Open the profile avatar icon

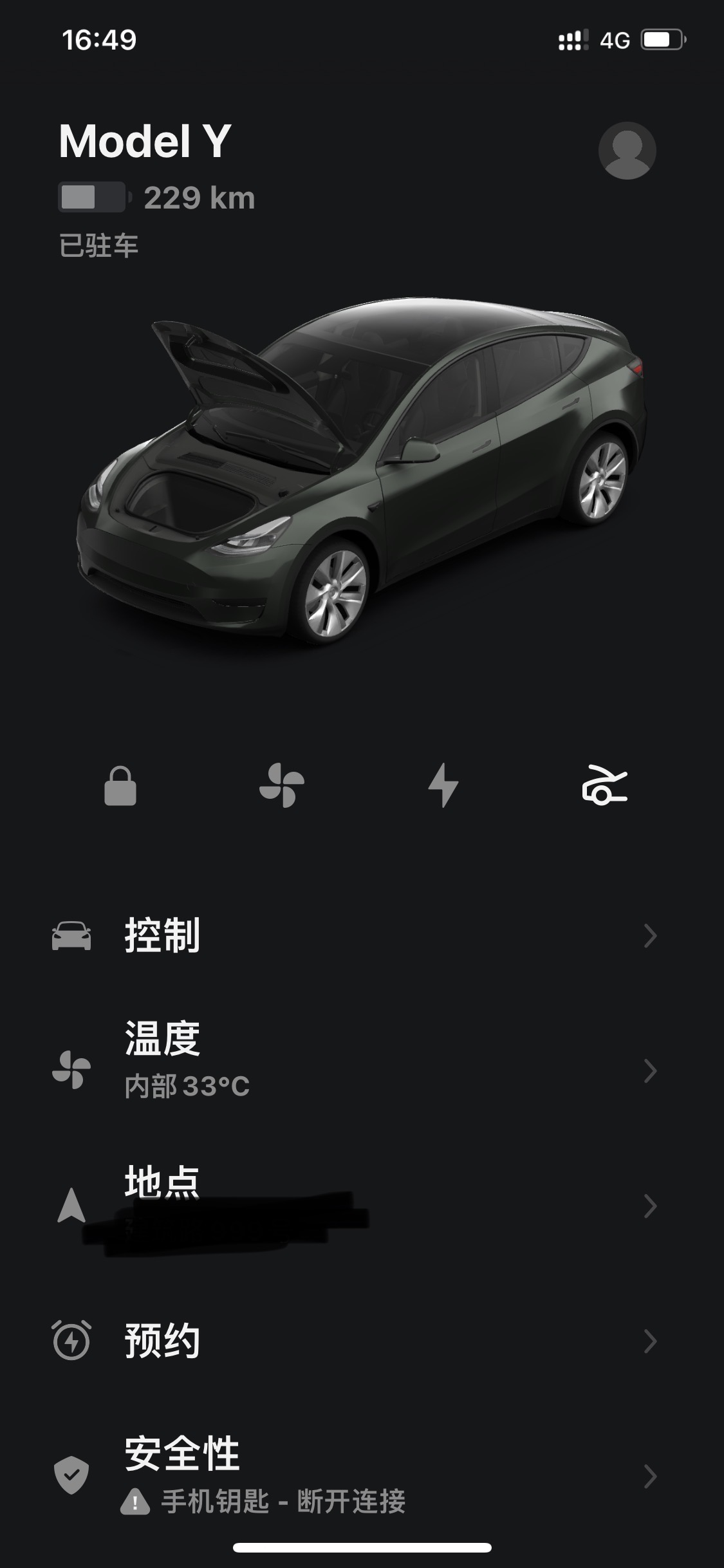[x=627, y=151]
